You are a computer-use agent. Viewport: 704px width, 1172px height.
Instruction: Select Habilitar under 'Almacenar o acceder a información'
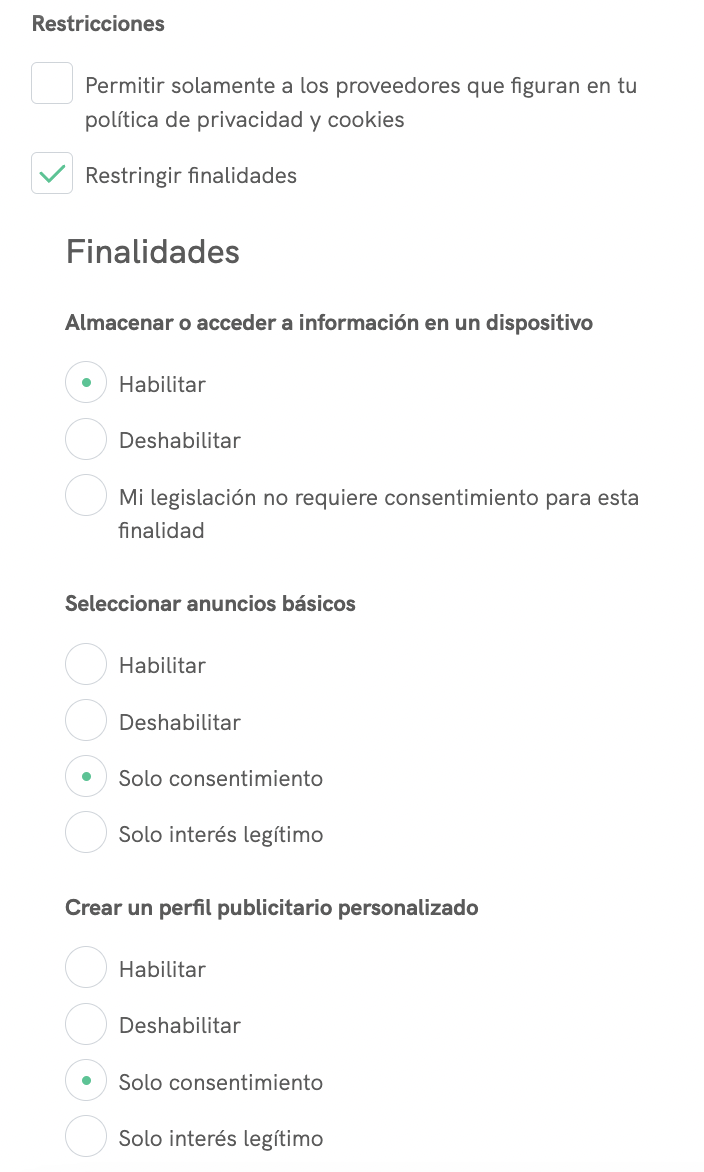pyautogui.click(x=86, y=383)
